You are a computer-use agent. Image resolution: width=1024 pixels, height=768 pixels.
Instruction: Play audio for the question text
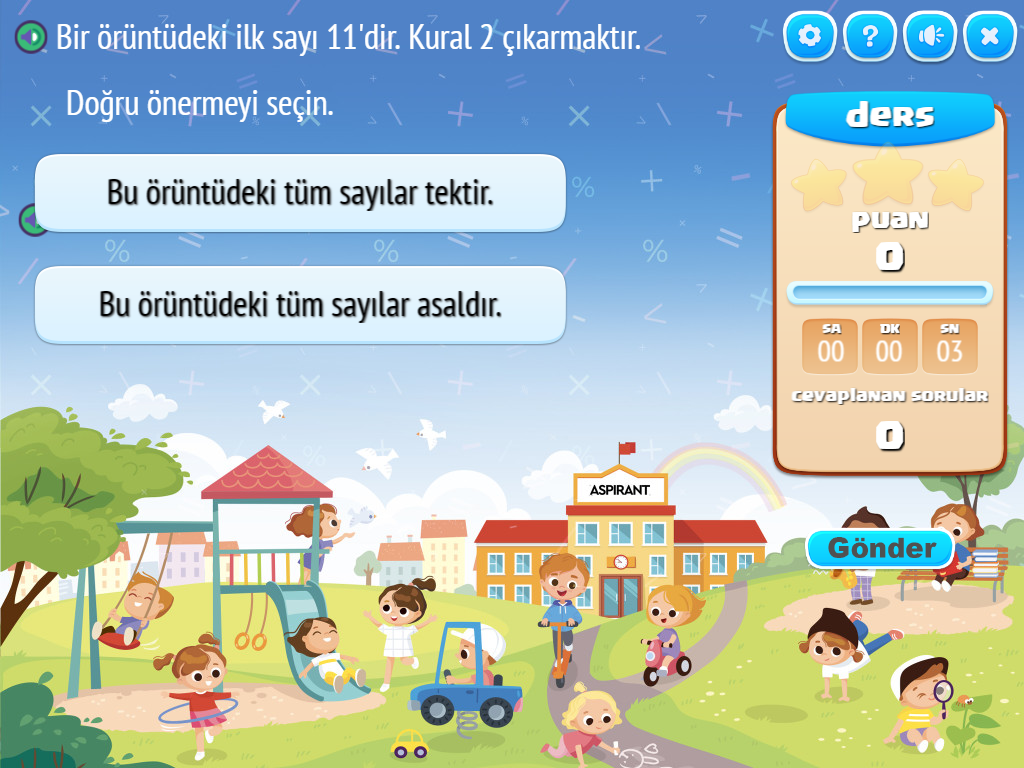tap(31, 38)
